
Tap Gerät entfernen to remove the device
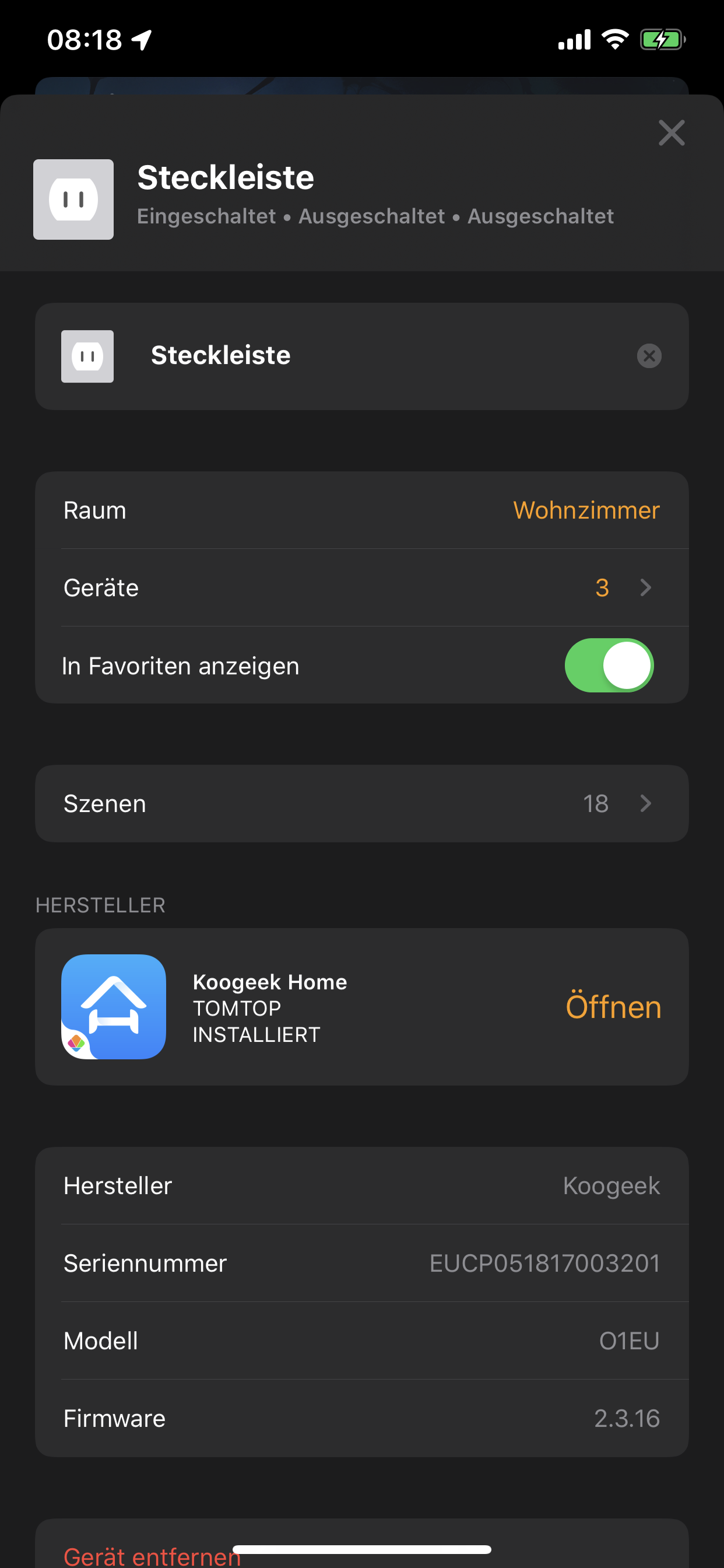click(152, 1555)
